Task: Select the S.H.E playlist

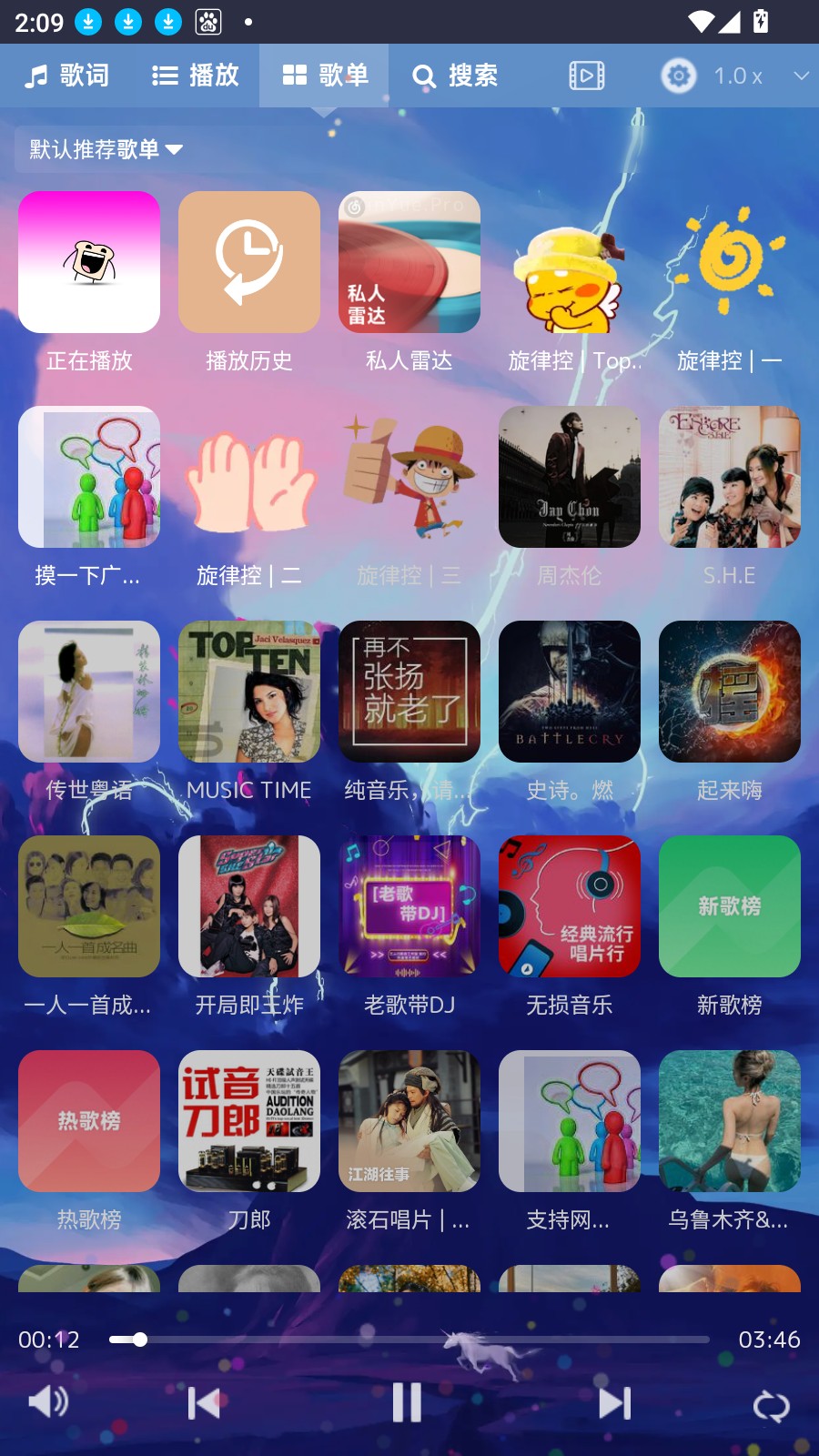Action: coord(730,477)
